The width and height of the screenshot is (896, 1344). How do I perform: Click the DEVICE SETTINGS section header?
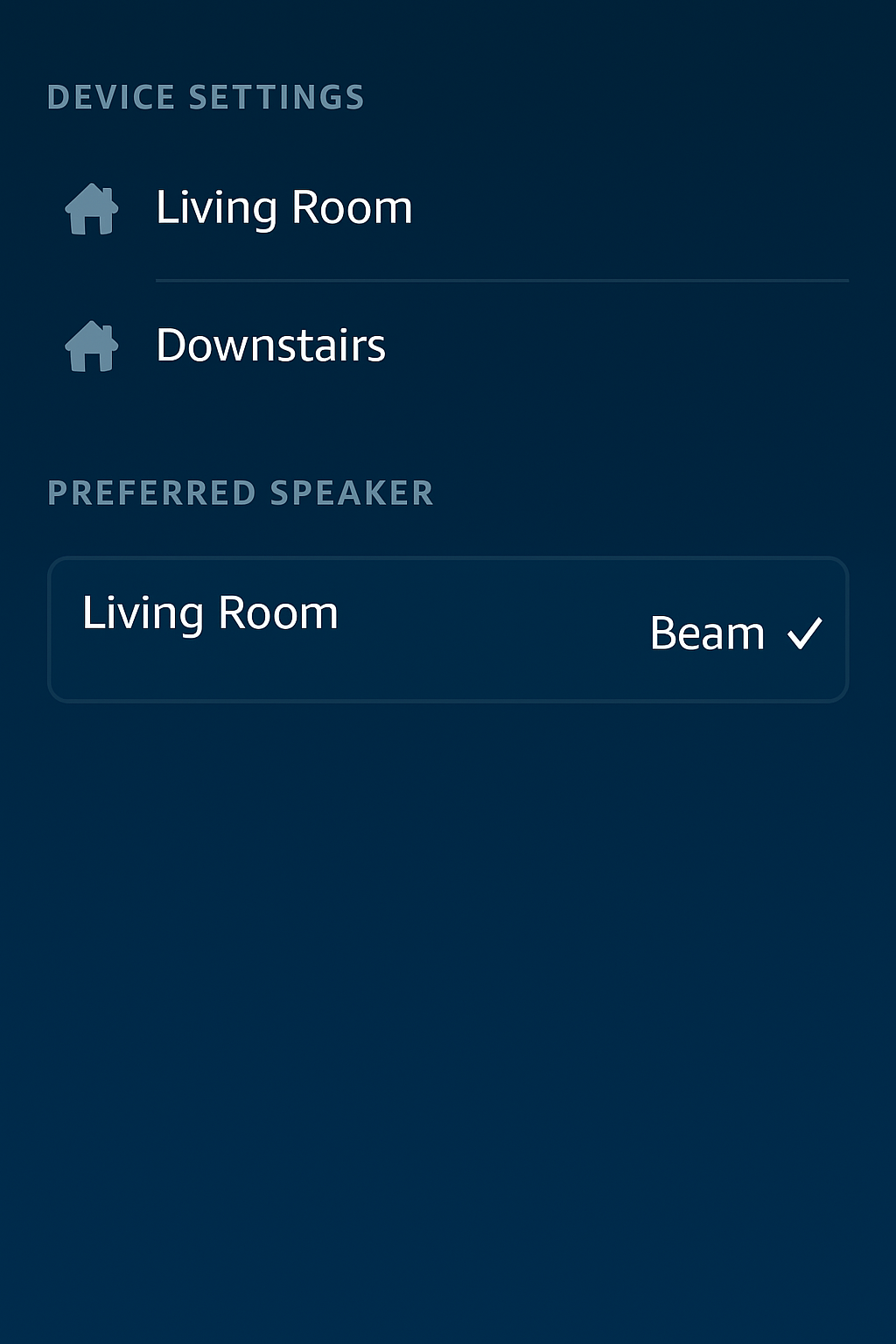pyautogui.click(x=205, y=98)
